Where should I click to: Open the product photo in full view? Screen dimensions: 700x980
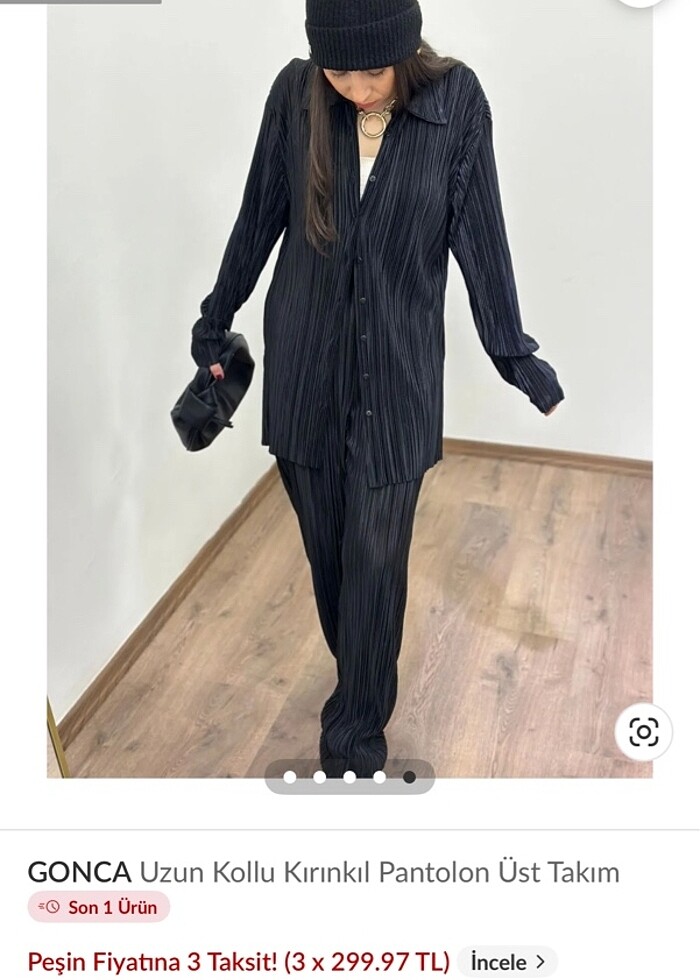coord(350,400)
